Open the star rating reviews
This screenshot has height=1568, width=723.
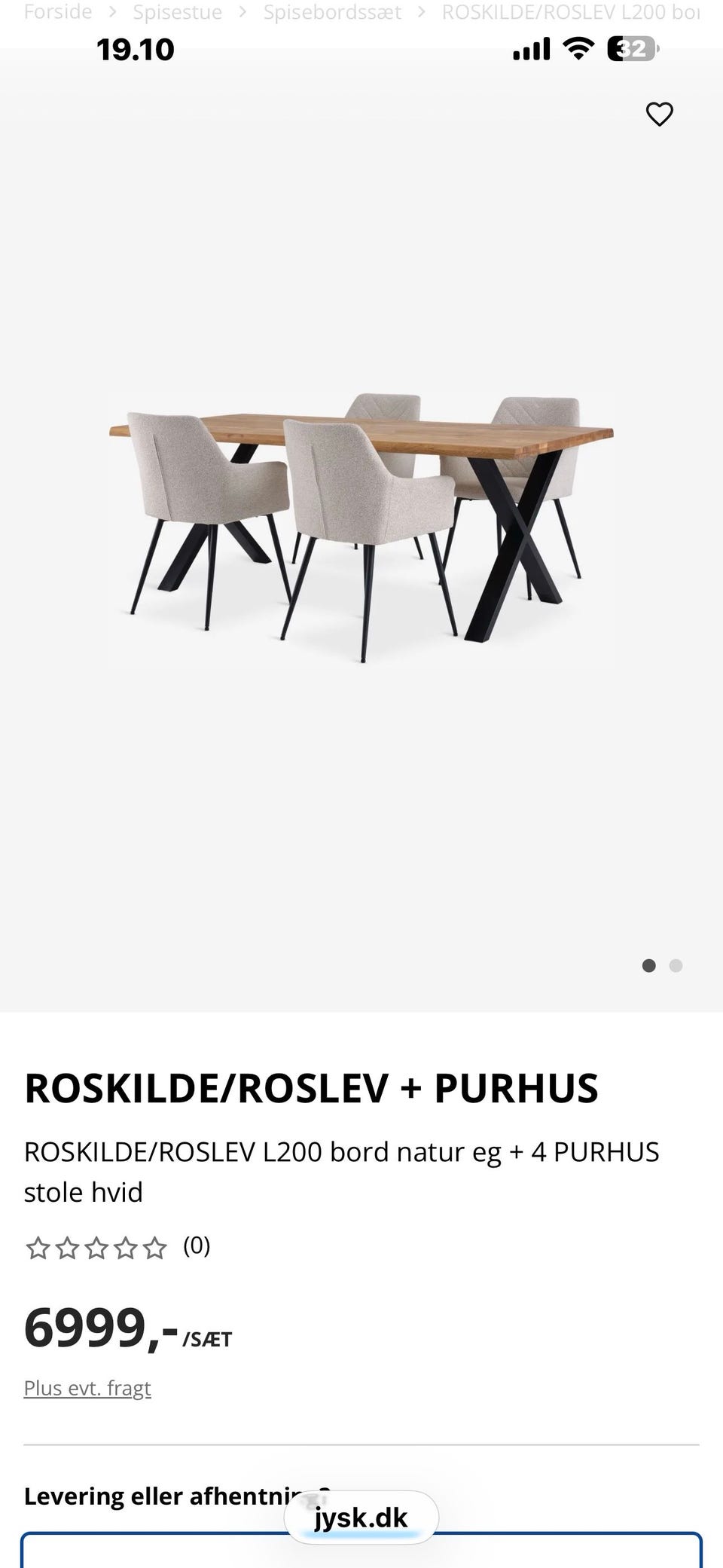[x=117, y=1247]
